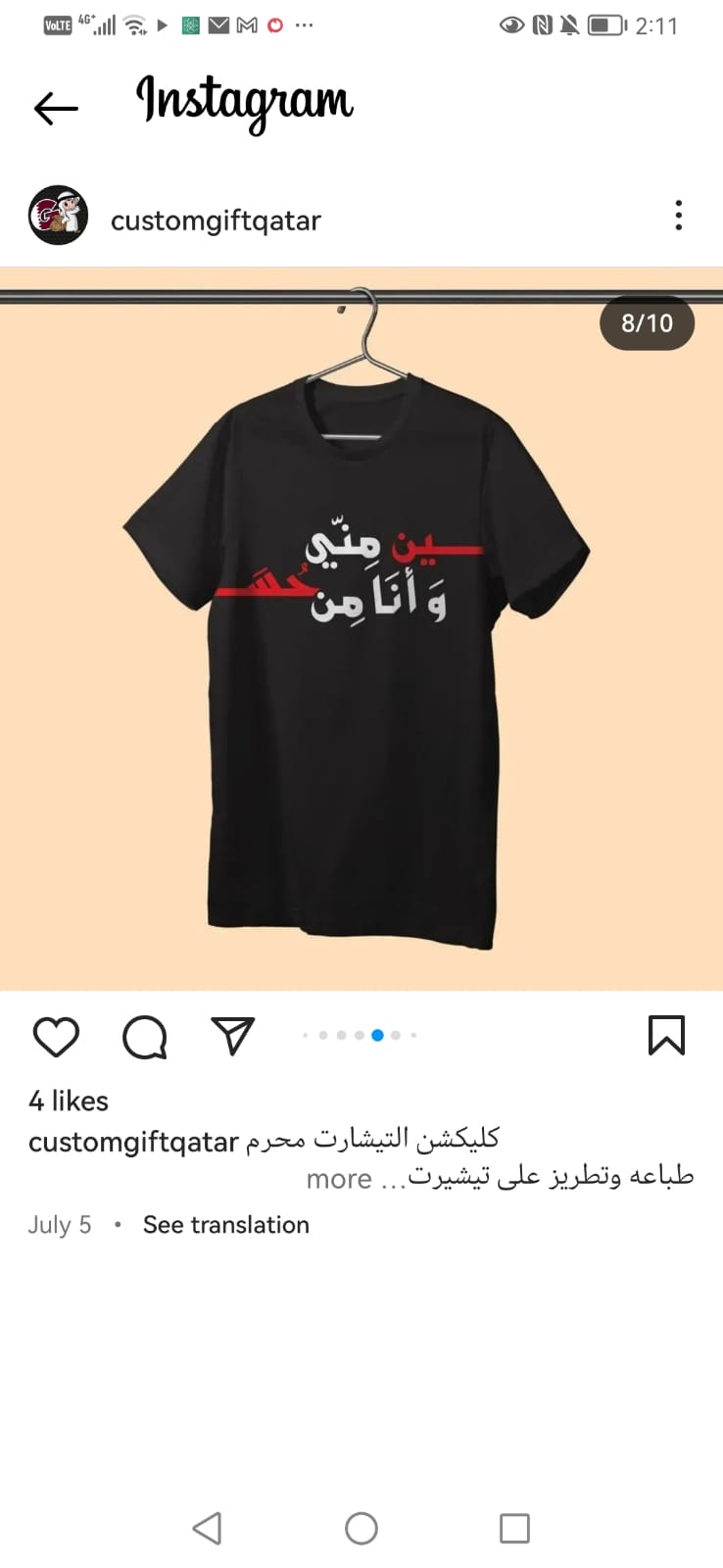Open the post's three-dot options menu
This screenshot has width=723, height=1568.
point(678,216)
